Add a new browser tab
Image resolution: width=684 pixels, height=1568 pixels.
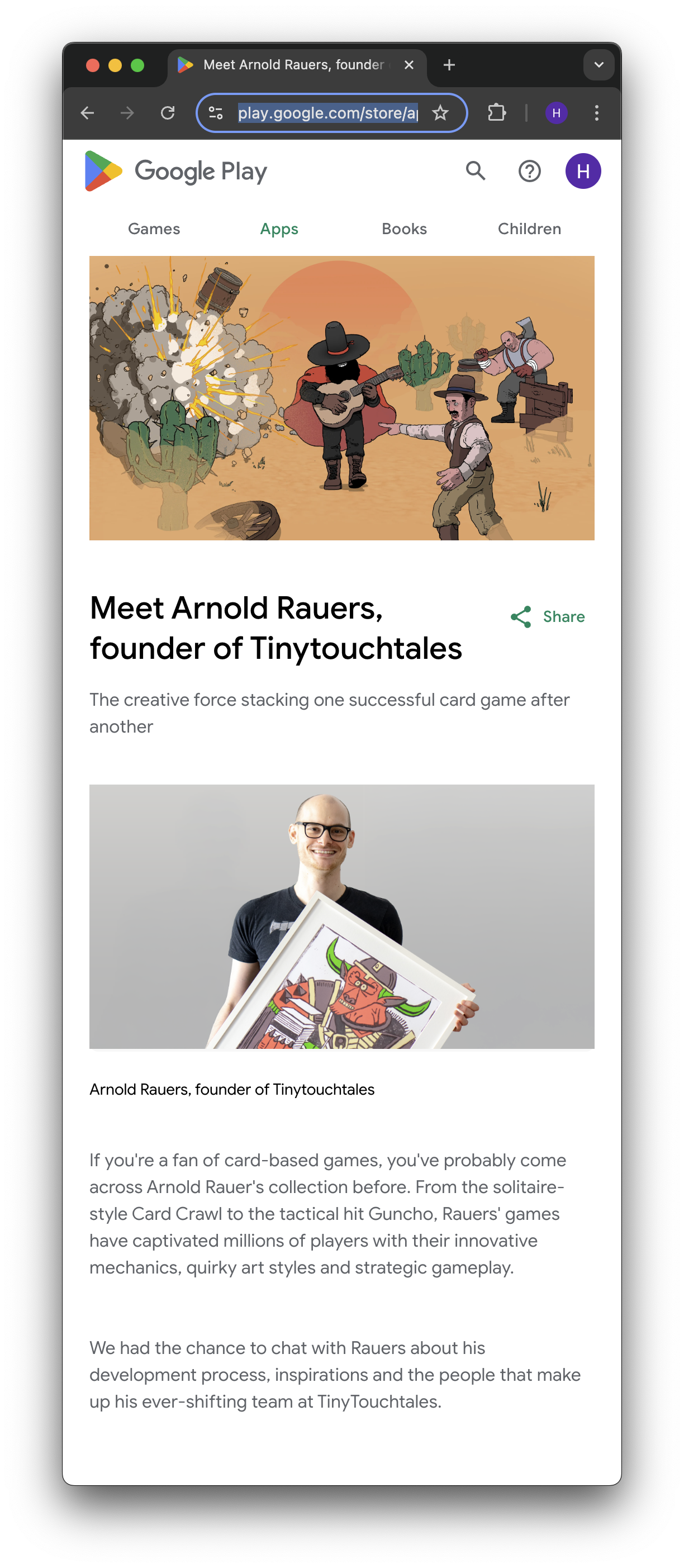[x=449, y=65]
